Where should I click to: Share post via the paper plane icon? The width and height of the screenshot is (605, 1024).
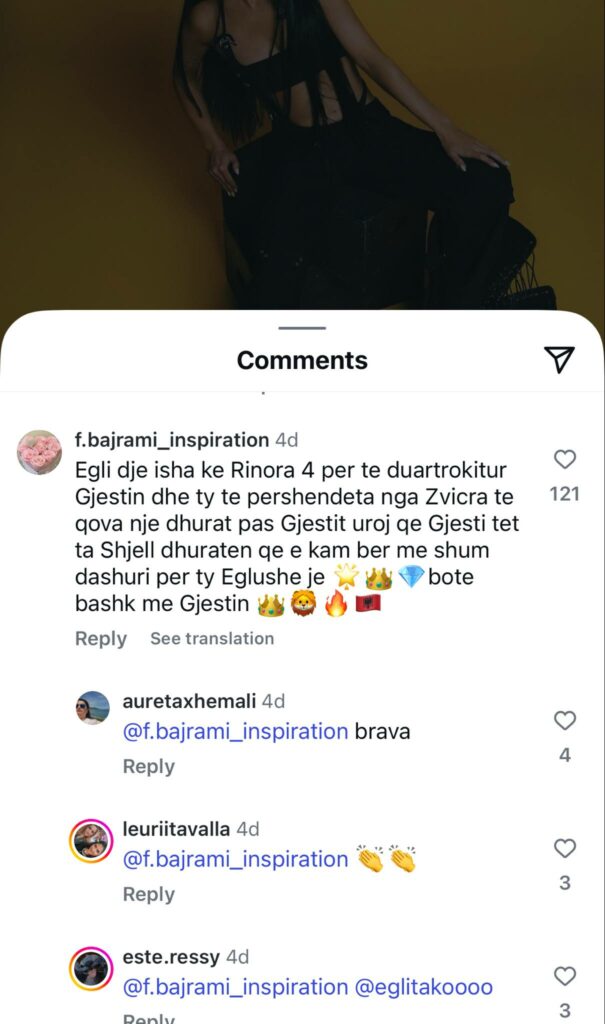click(560, 360)
